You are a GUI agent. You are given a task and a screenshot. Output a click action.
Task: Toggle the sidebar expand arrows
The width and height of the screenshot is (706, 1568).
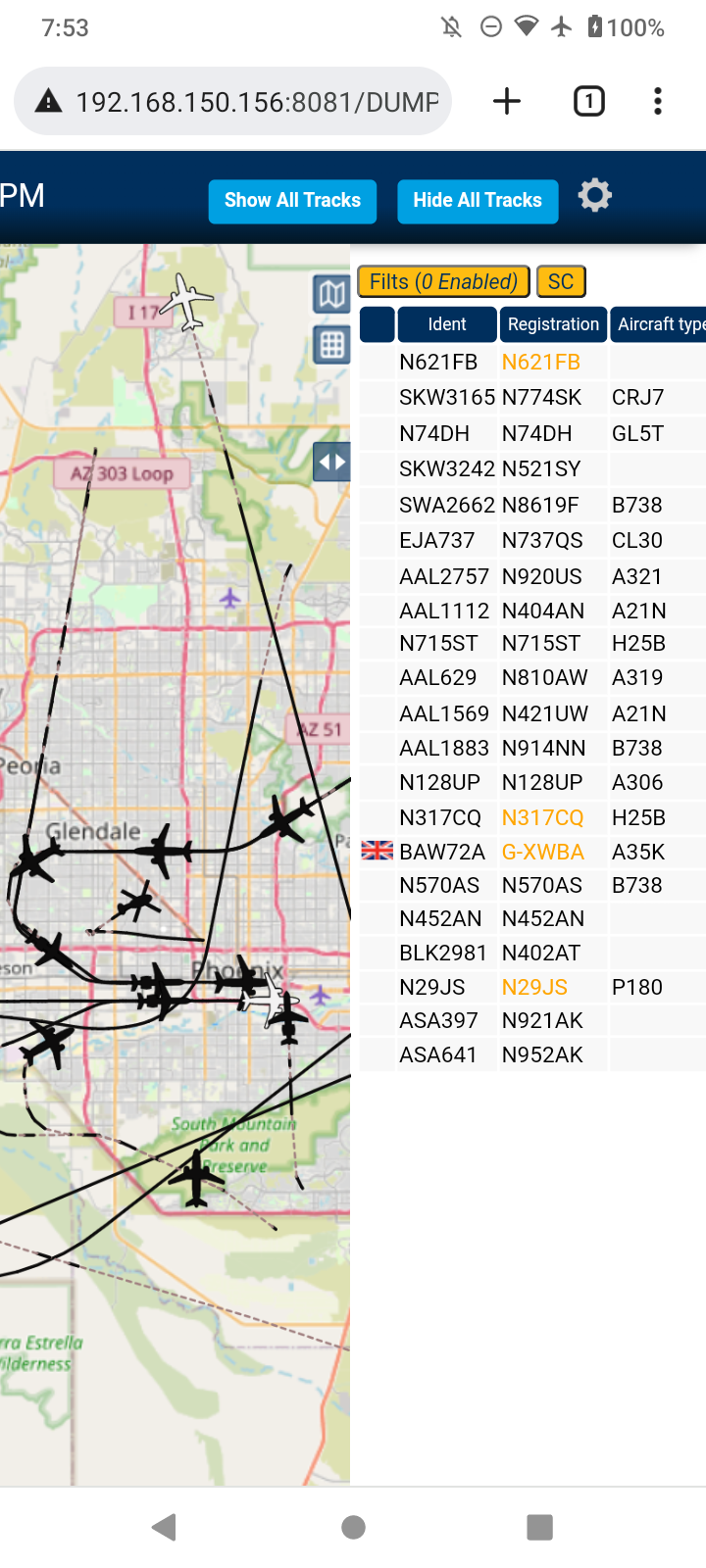(331, 462)
